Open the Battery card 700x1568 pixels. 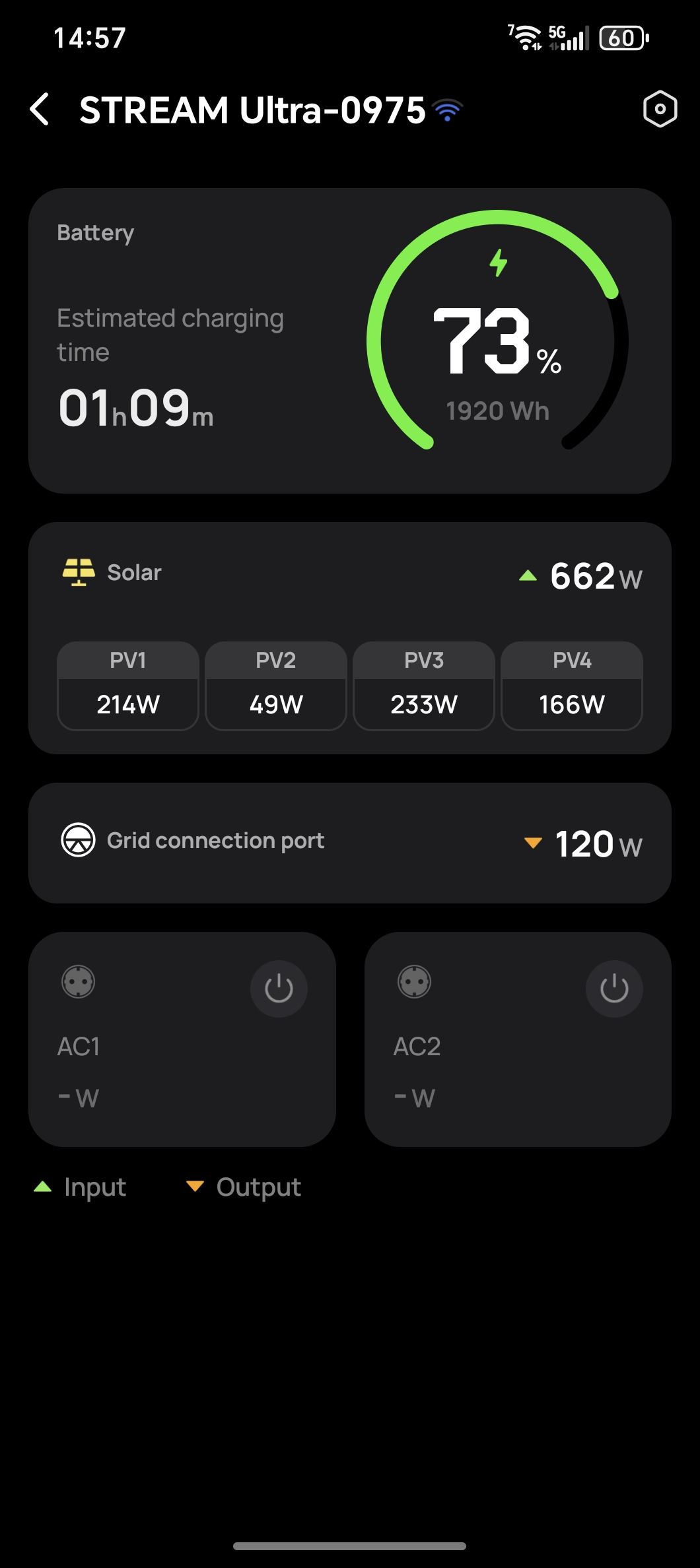(x=350, y=341)
